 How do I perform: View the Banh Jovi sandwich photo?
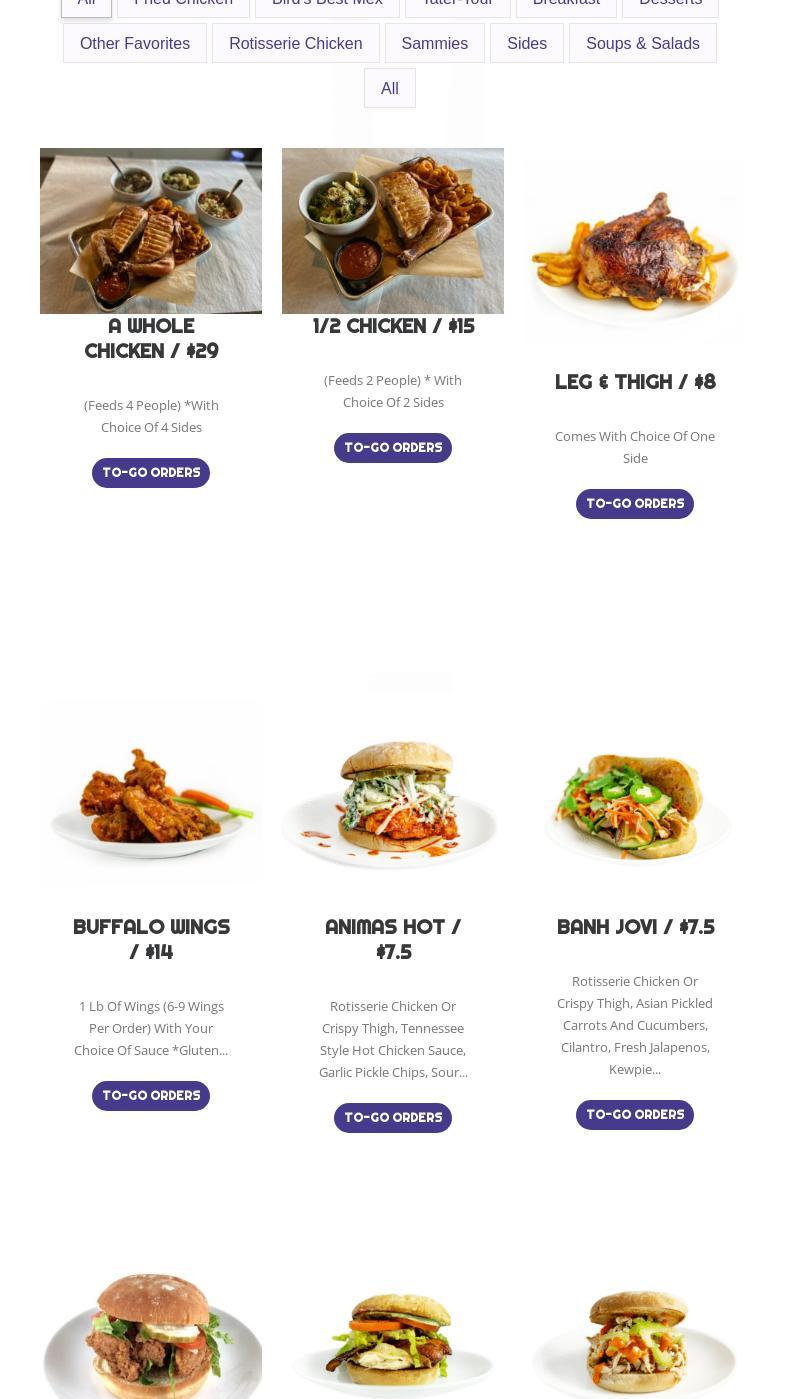pyautogui.click(x=635, y=800)
